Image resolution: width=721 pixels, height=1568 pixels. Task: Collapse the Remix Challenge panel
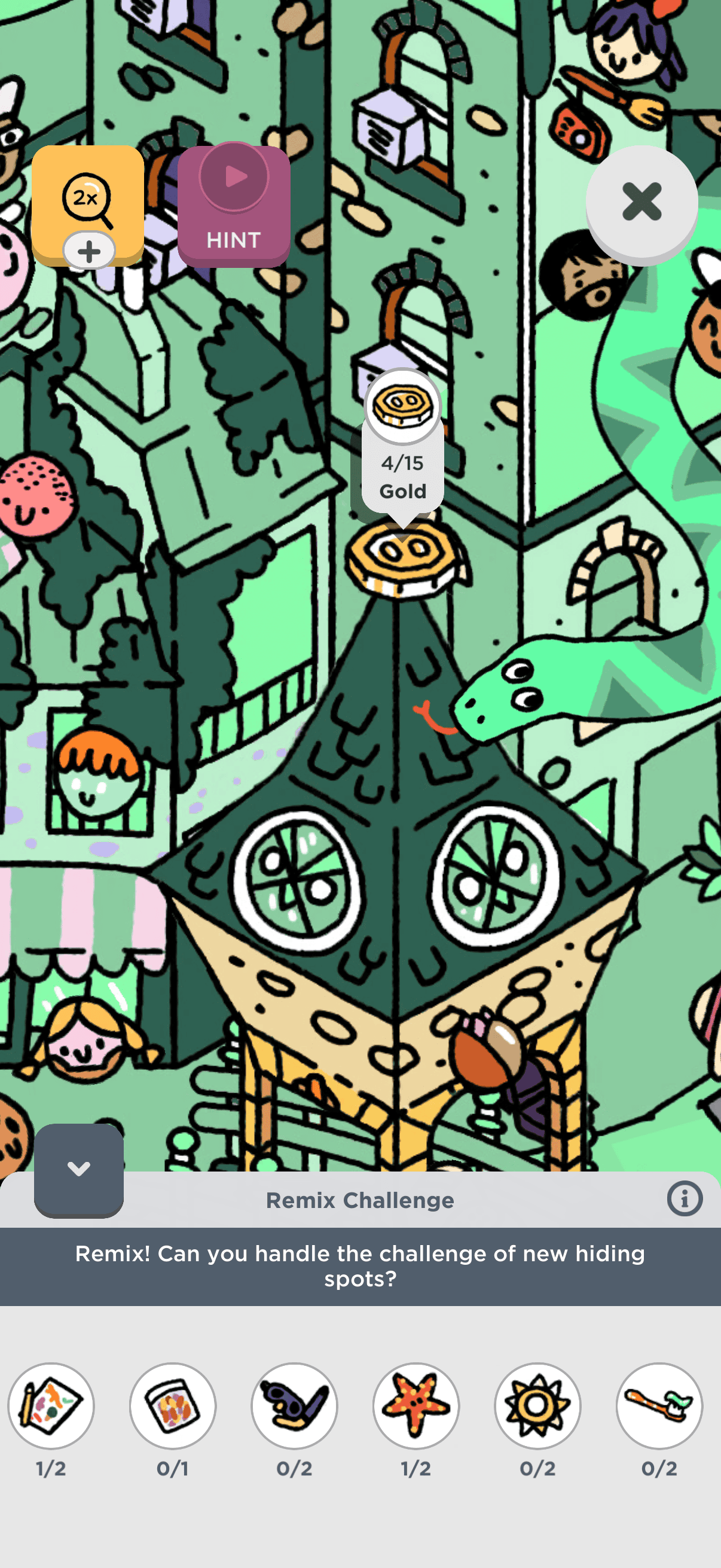[78, 1169]
